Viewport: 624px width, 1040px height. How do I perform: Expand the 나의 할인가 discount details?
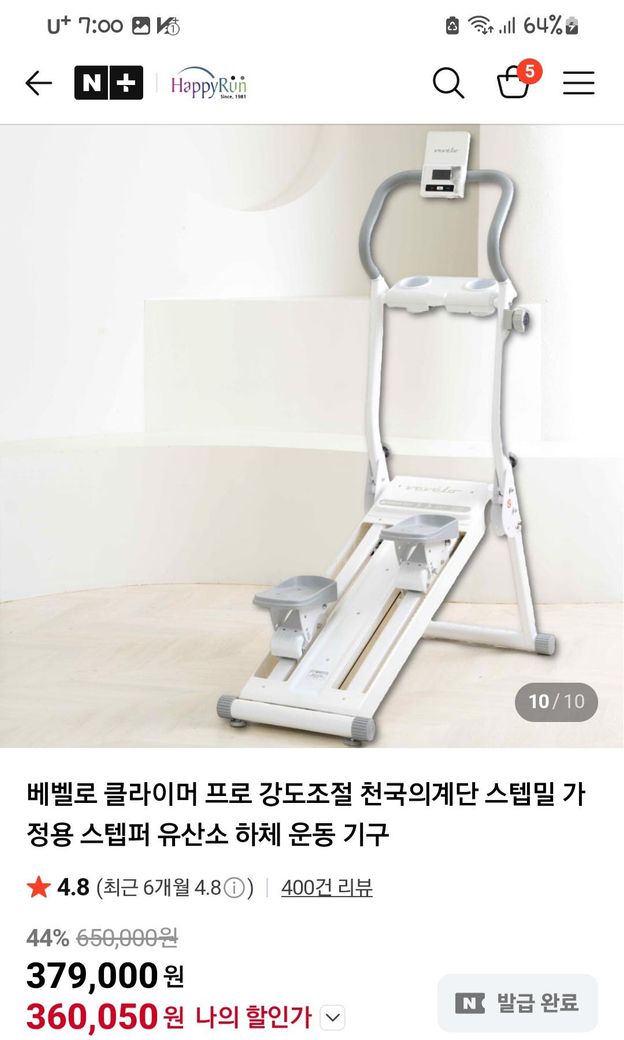click(x=334, y=1018)
